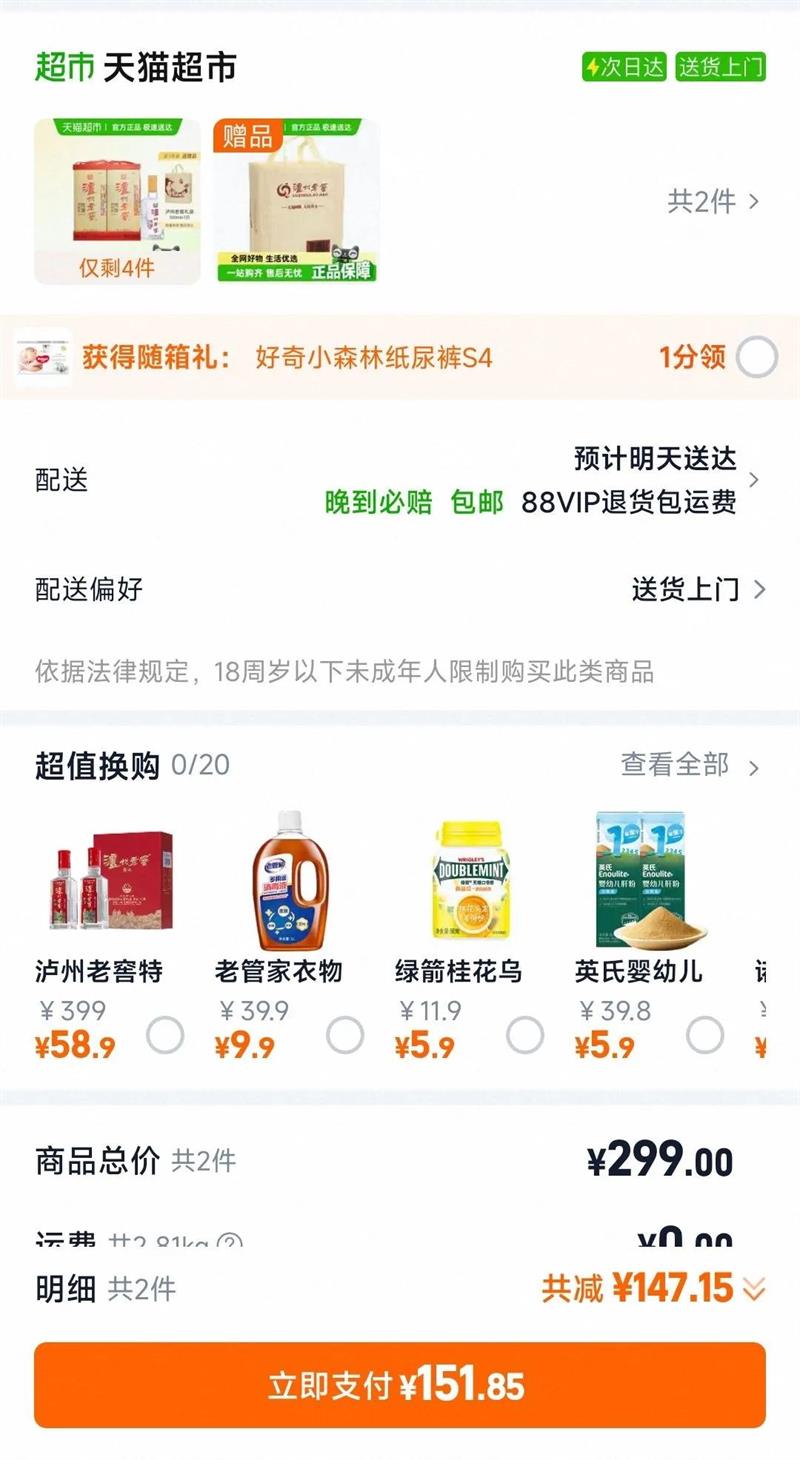Select the 1分领 随箱礼 radio button
Screen dimensions: 800x1460
click(x=757, y=357)
